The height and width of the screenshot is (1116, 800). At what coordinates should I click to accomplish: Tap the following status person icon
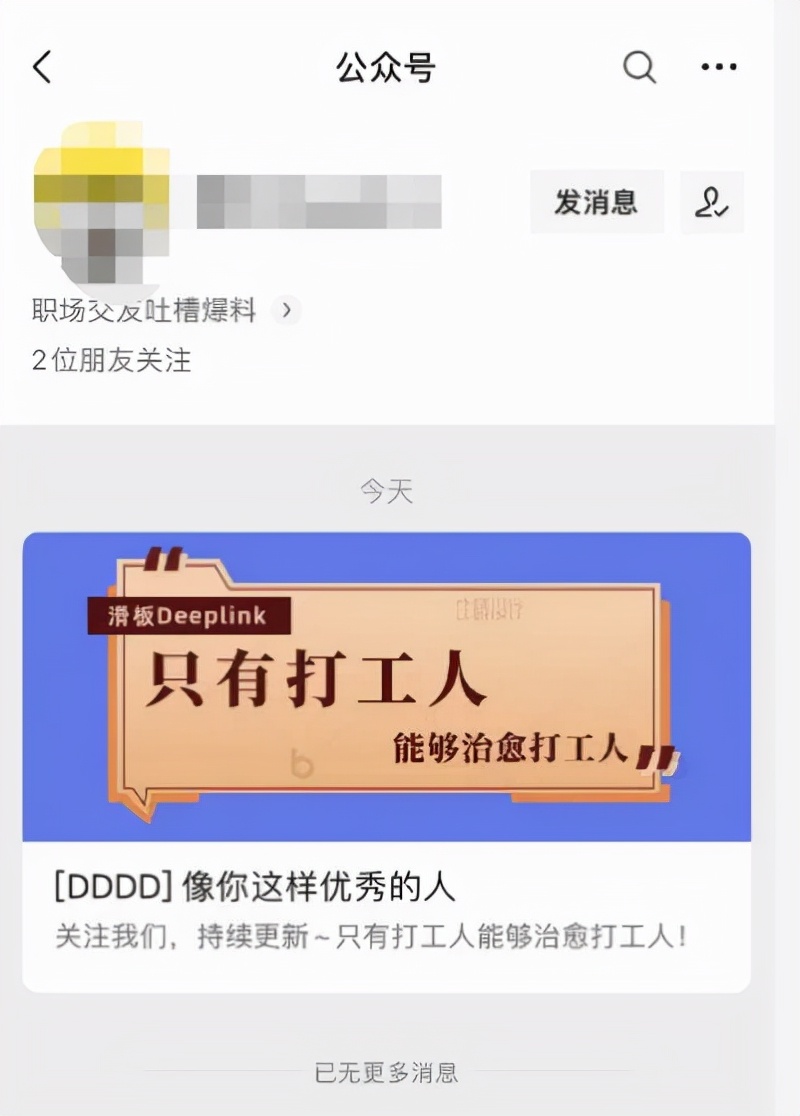point(711,202)
